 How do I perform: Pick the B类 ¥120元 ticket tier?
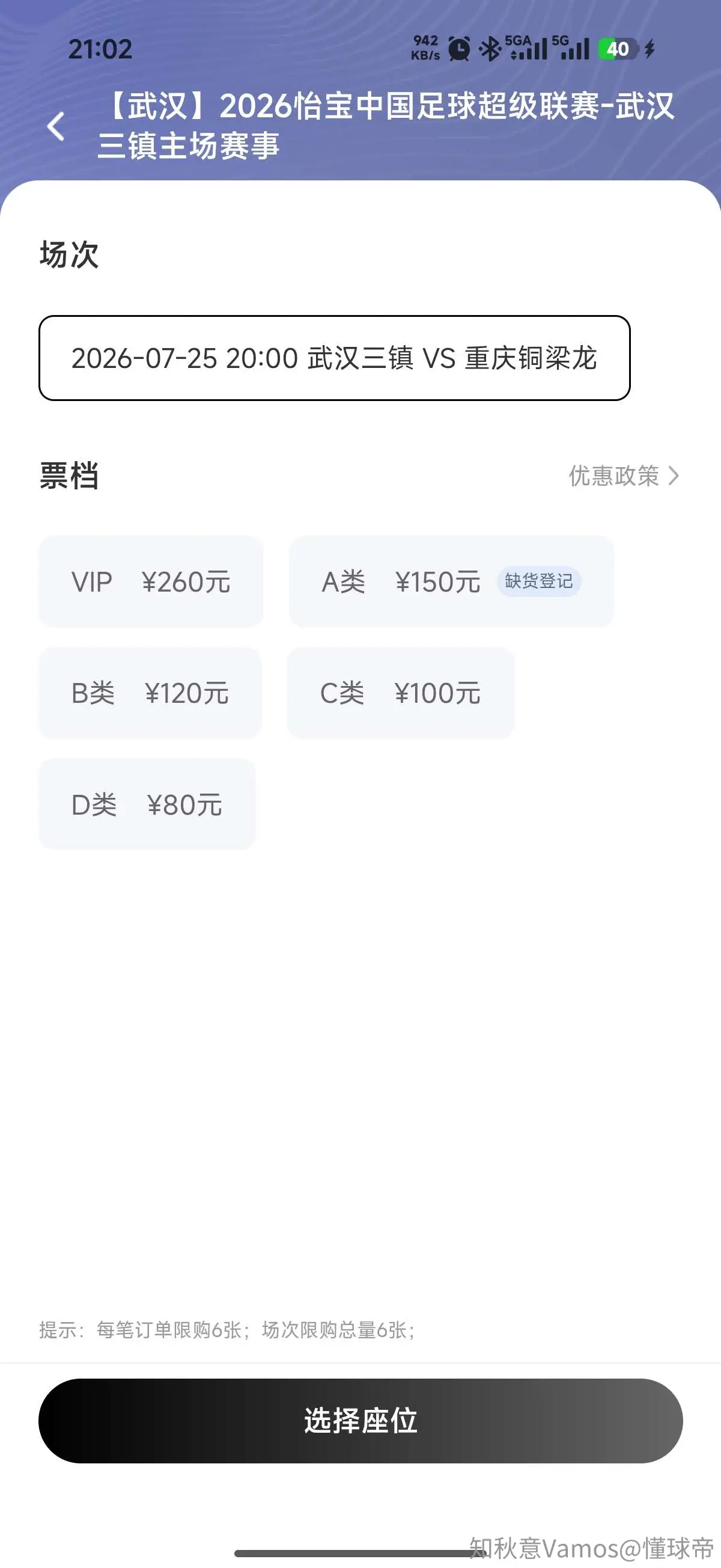click(150, 693)
